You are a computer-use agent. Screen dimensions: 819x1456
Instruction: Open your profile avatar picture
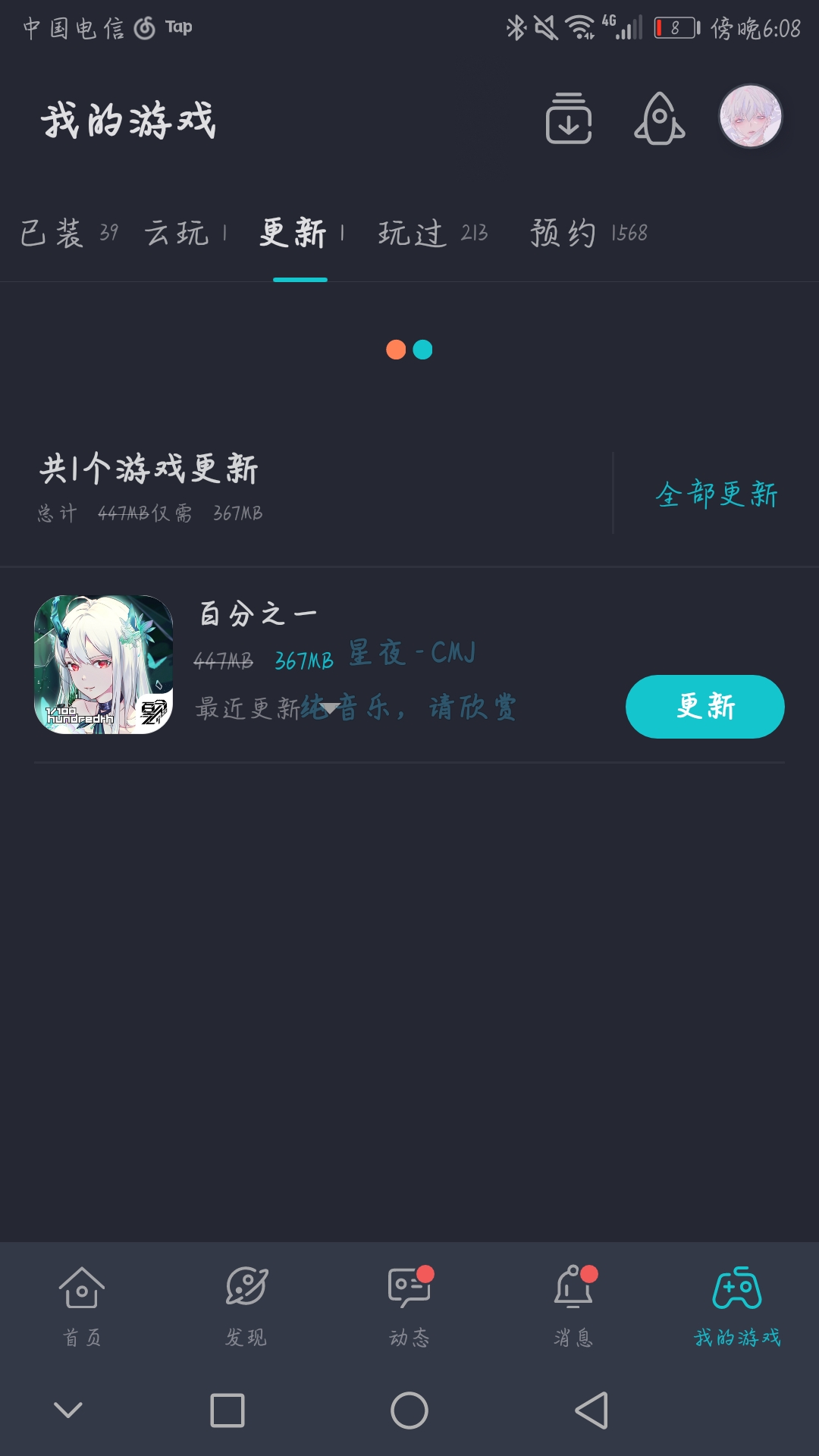point(751,118)
